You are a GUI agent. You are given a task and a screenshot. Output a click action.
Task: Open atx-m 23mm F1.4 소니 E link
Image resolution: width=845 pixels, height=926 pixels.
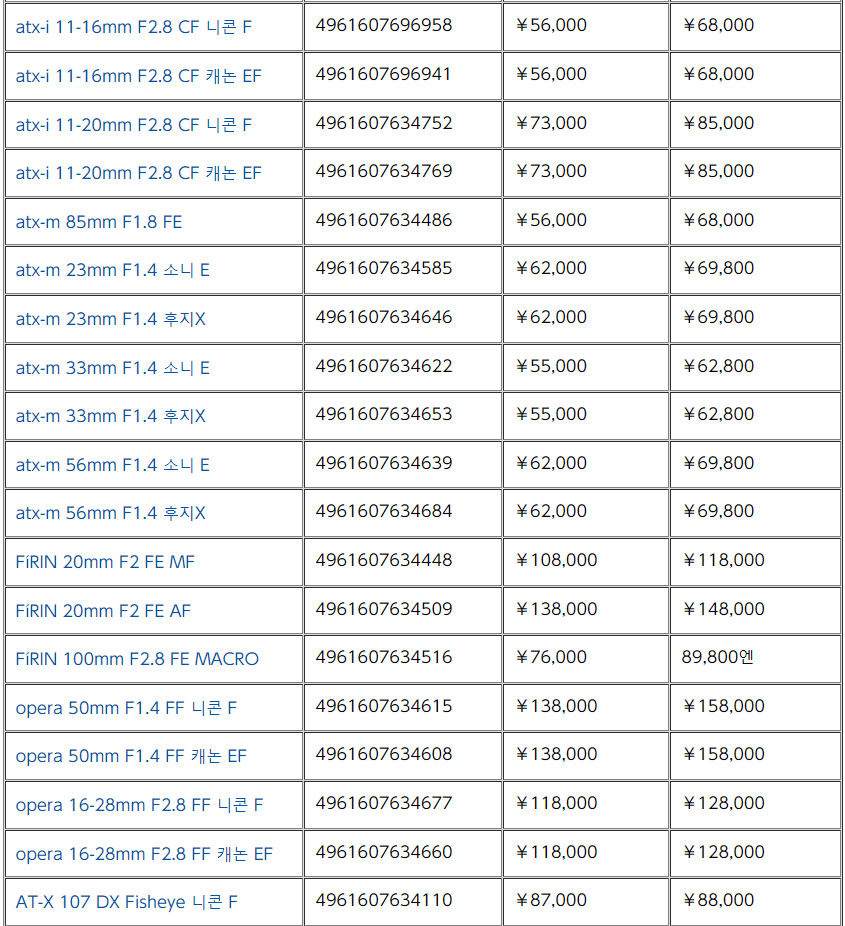(112, 270)
